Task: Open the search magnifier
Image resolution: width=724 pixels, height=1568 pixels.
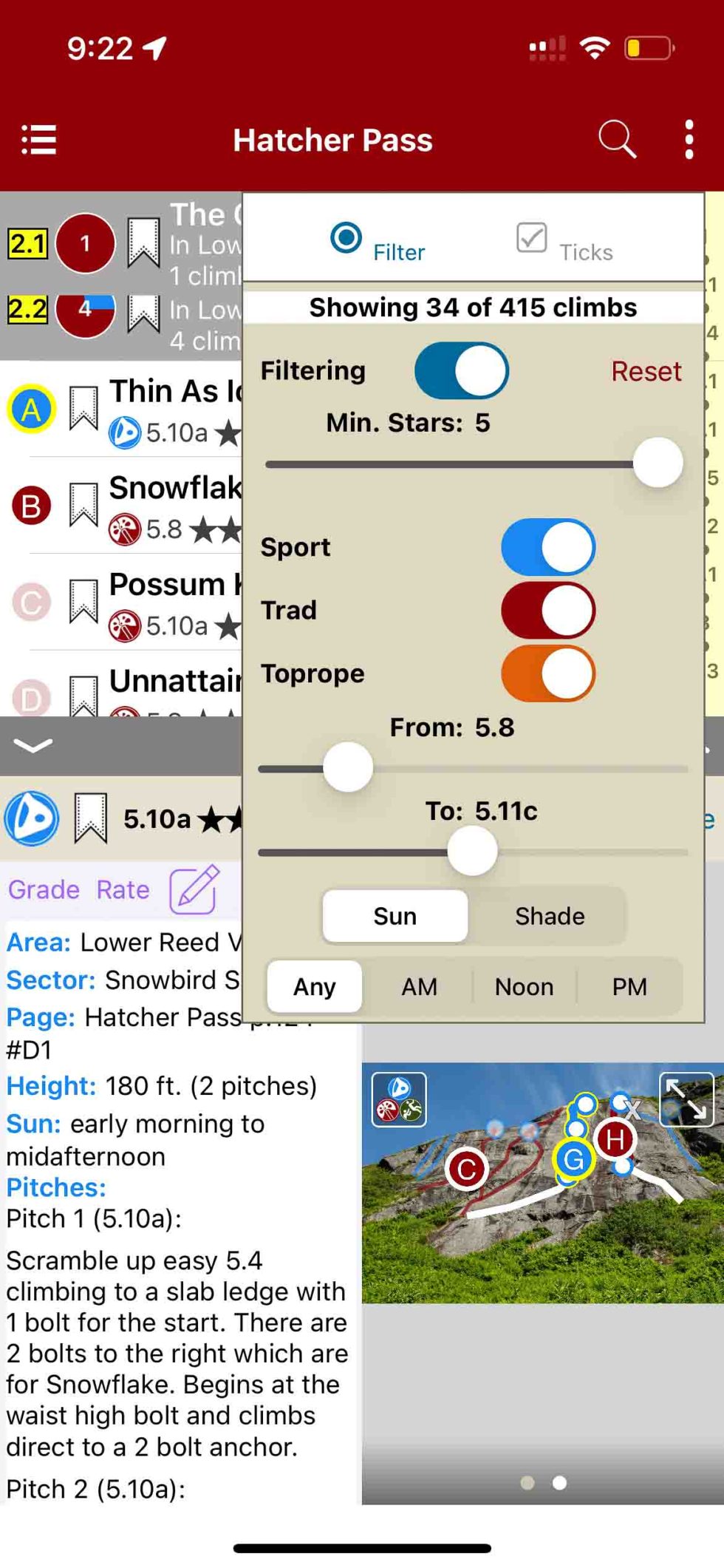Action: tap(617, 138)
